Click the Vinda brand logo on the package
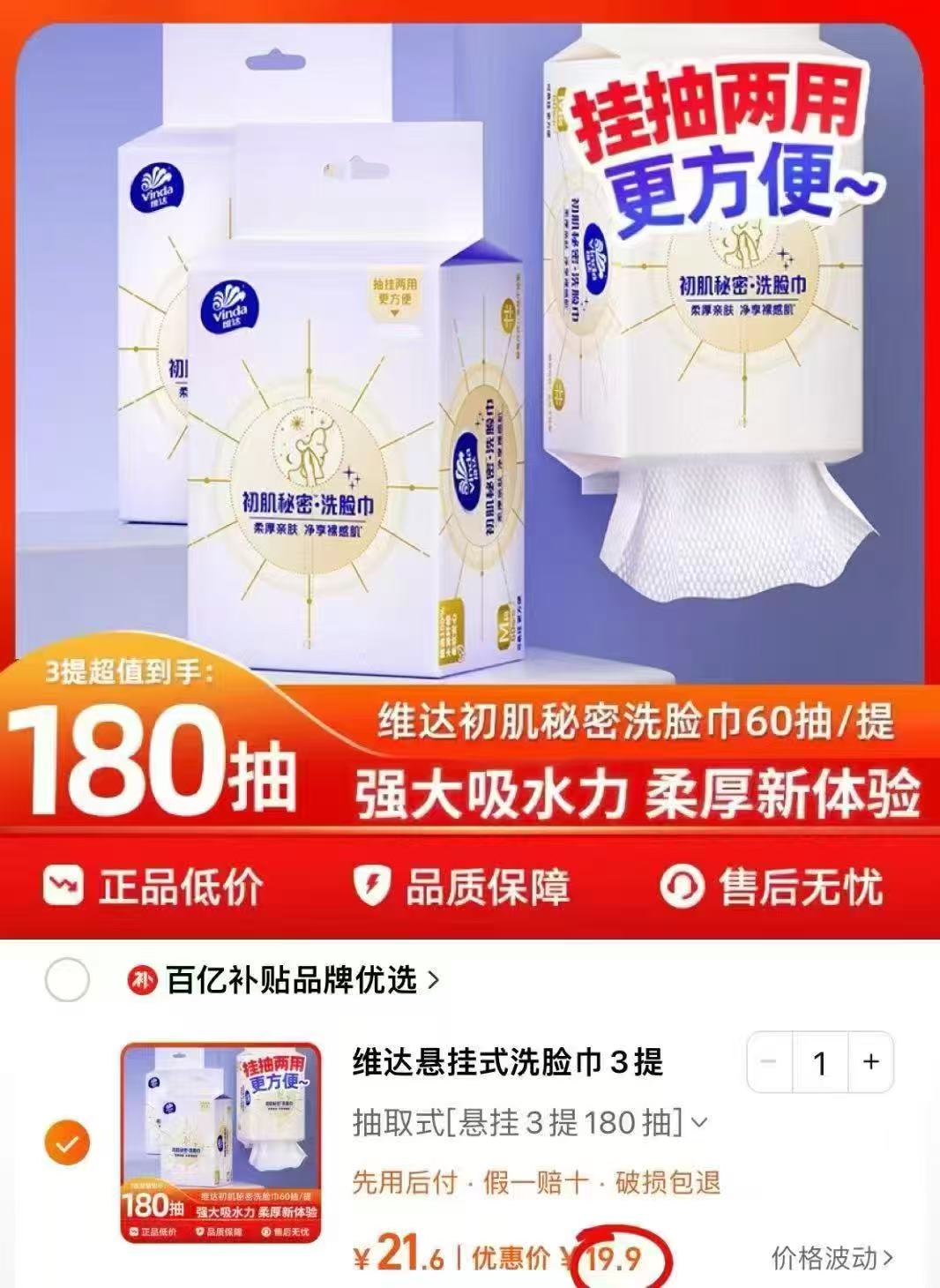940x1288 pixels. pos(232,306)
